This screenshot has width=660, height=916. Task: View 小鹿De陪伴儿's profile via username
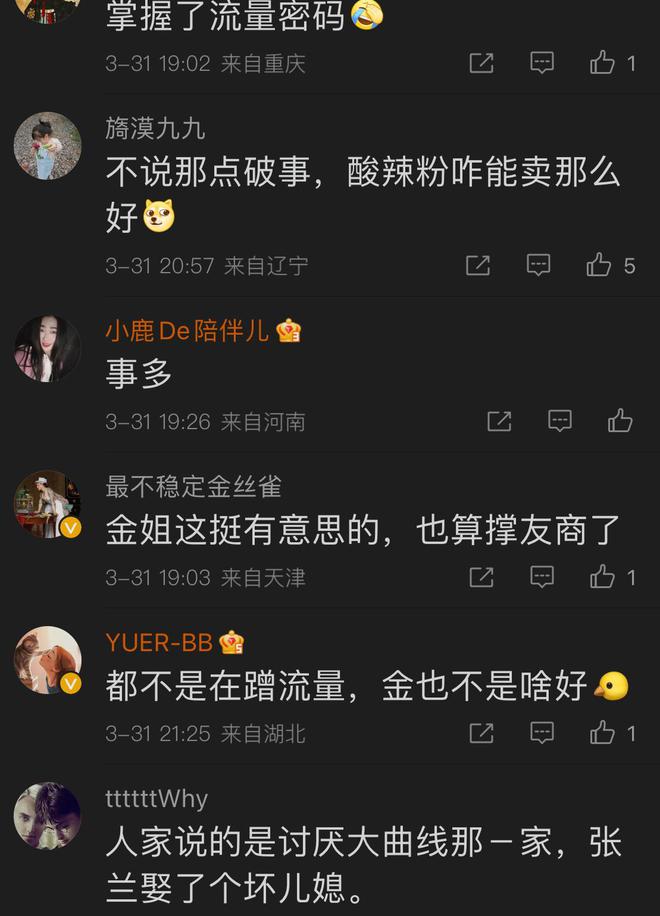(x=187, y=330)
